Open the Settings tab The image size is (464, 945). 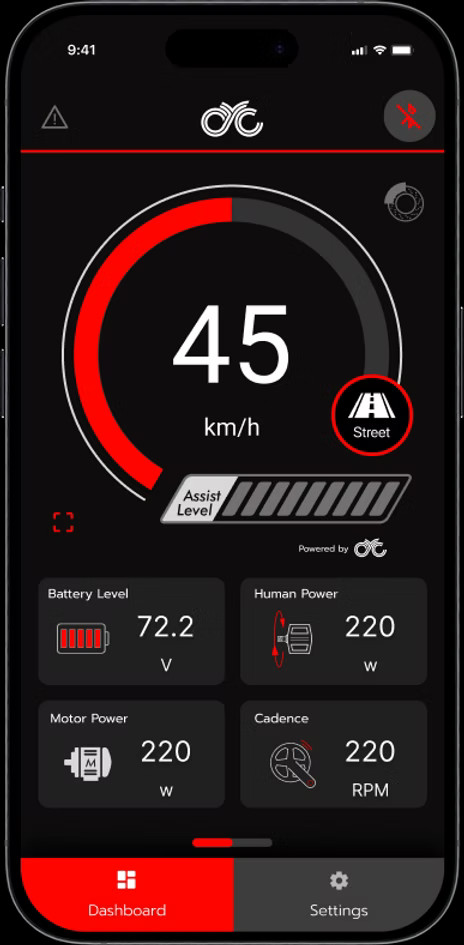339,894
